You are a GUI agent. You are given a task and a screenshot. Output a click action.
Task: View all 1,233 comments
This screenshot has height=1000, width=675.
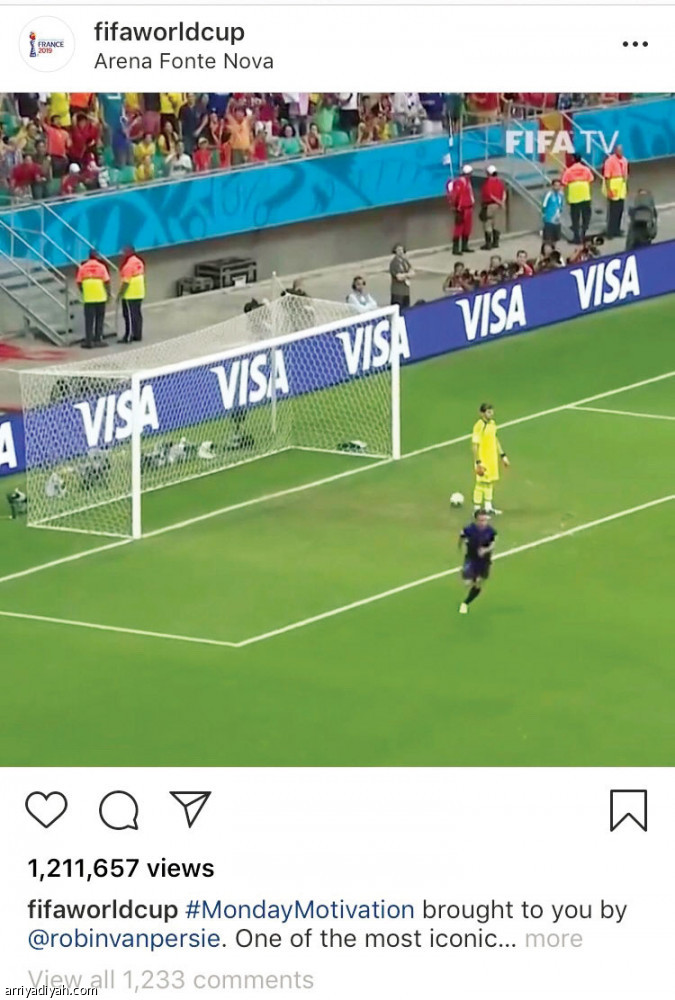[x=171, y=979]
